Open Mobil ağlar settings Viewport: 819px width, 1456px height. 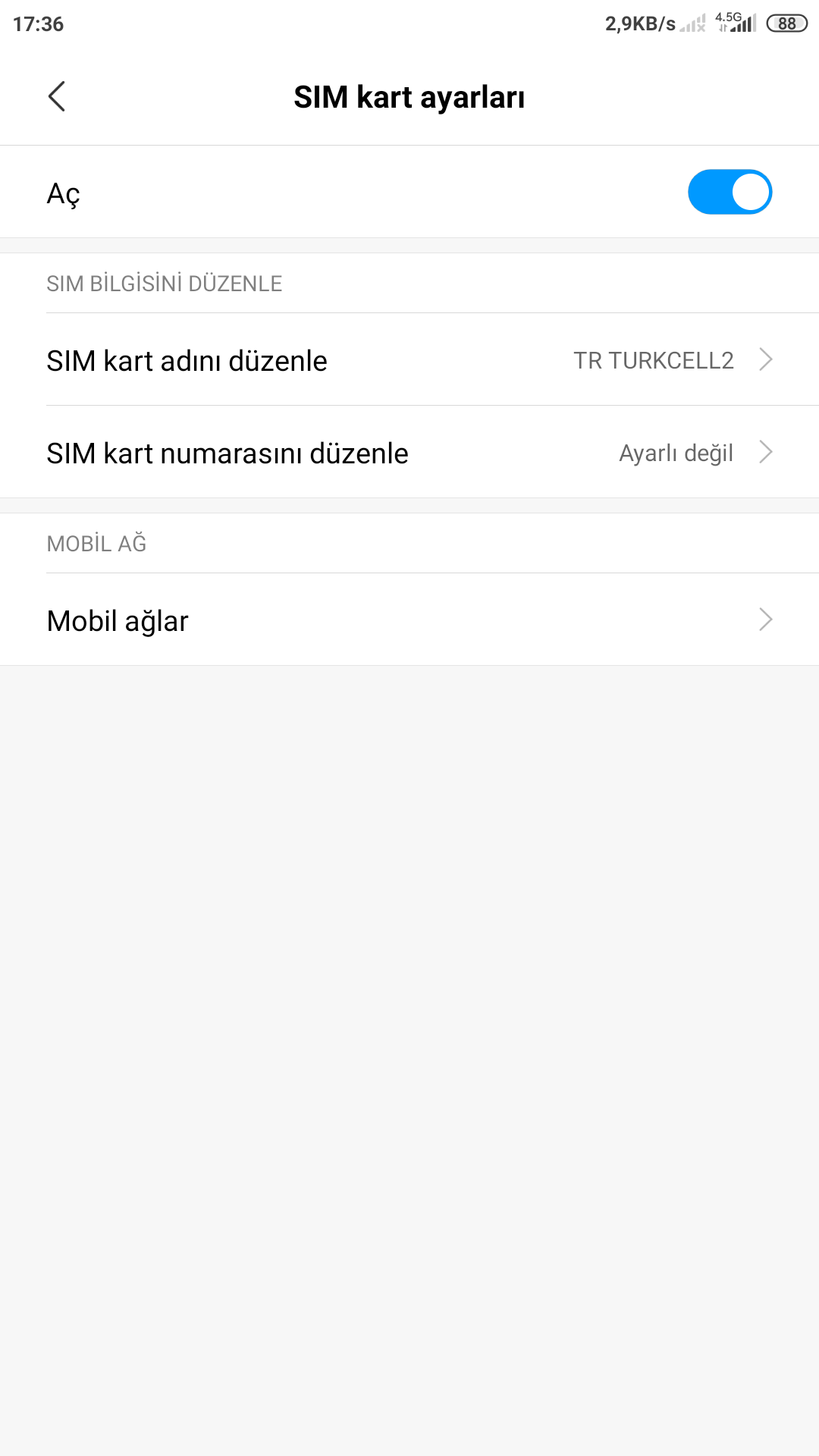pos(409,620)
